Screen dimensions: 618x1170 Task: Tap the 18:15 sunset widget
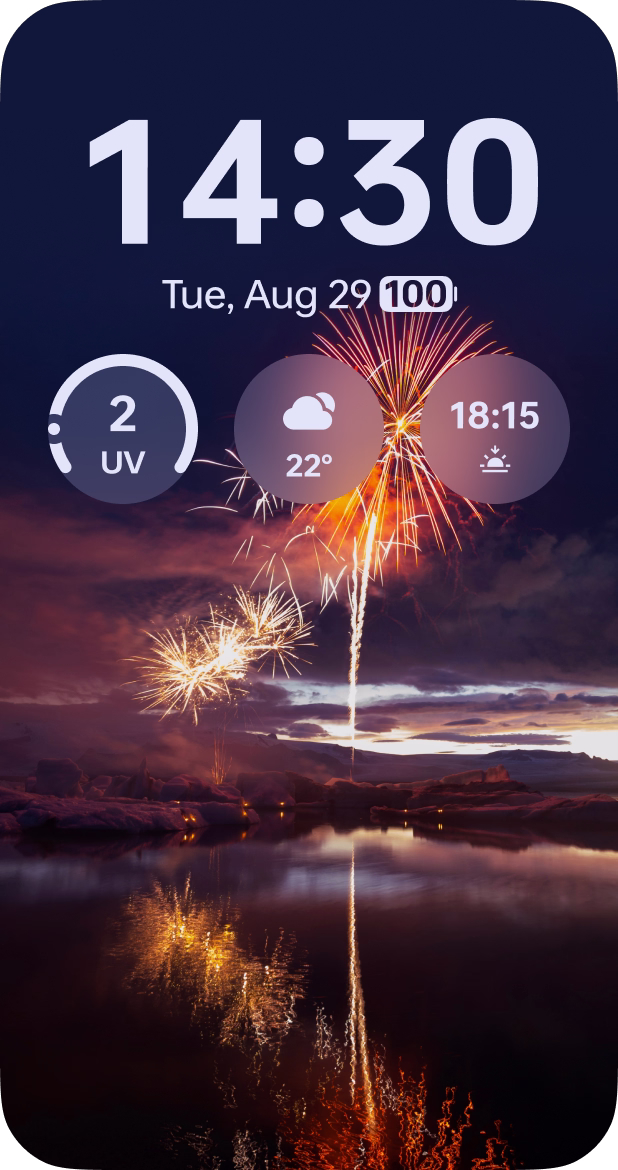coord(494,430)
